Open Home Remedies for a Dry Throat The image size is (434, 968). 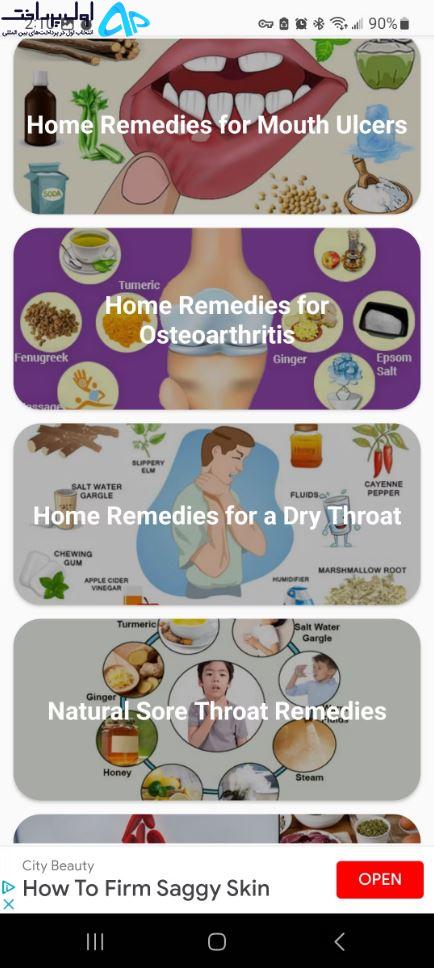tap(217, 514)
